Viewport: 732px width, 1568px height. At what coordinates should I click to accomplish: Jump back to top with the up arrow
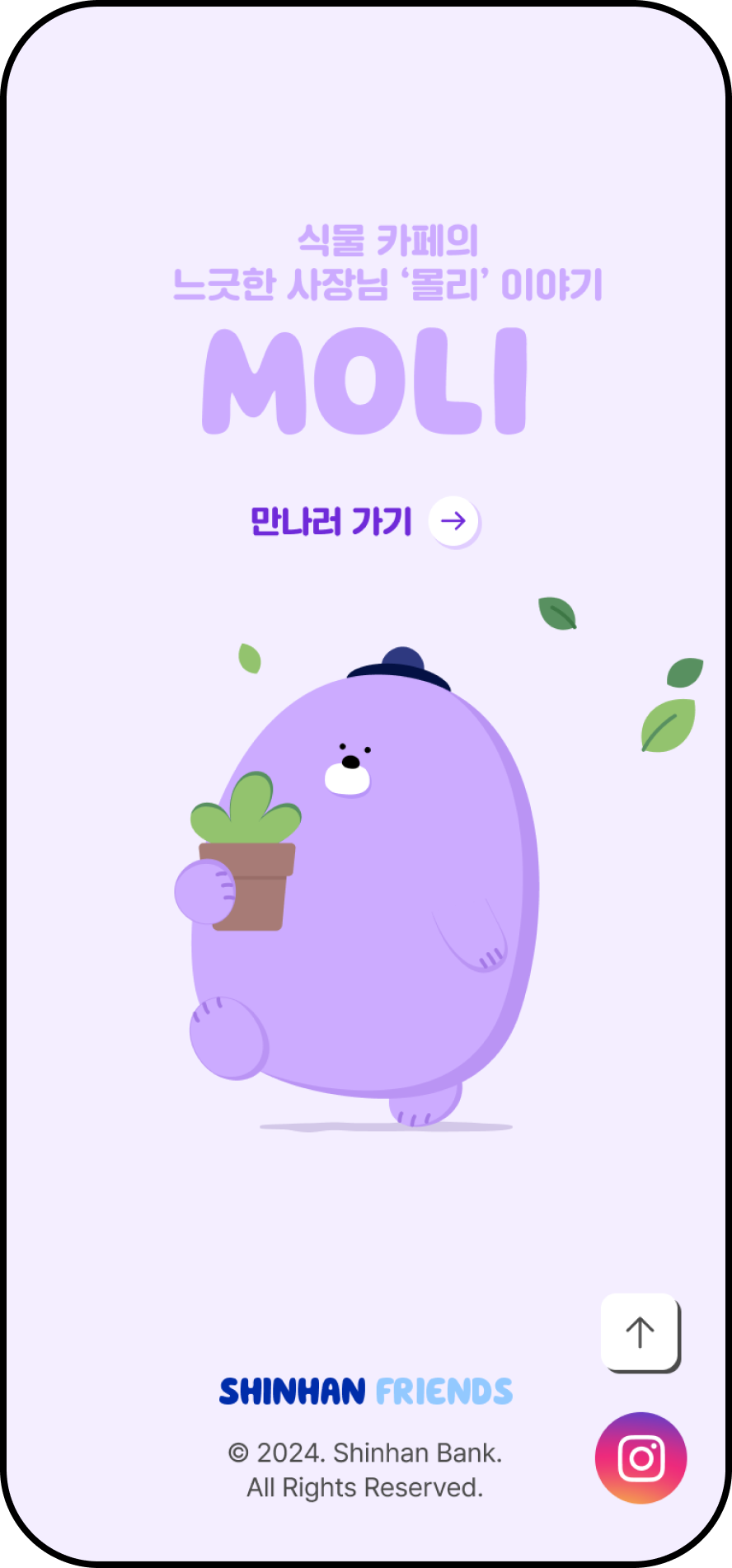(640, 1331)
